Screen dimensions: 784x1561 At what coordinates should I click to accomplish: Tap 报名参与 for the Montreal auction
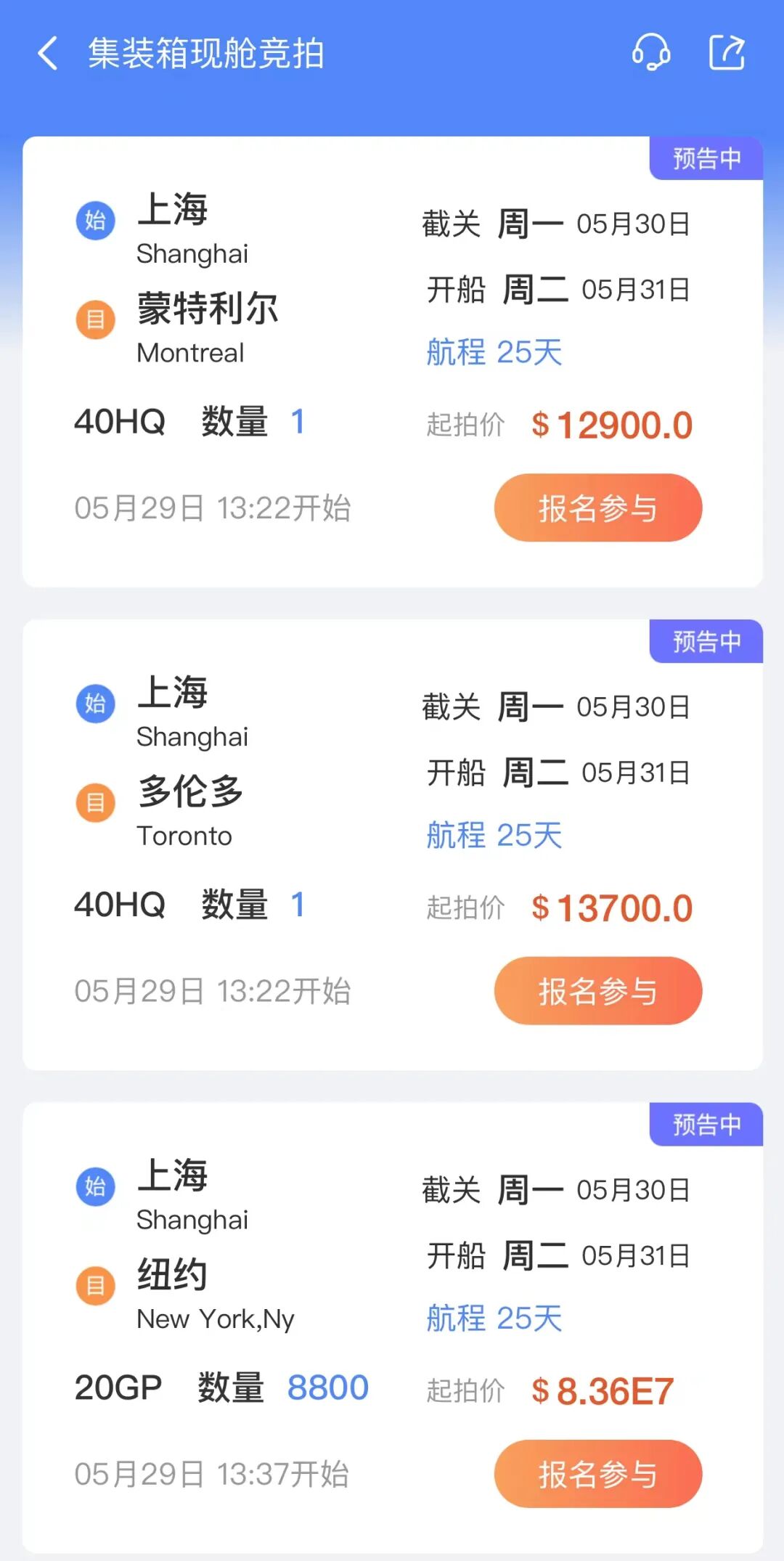click(597, 508)
